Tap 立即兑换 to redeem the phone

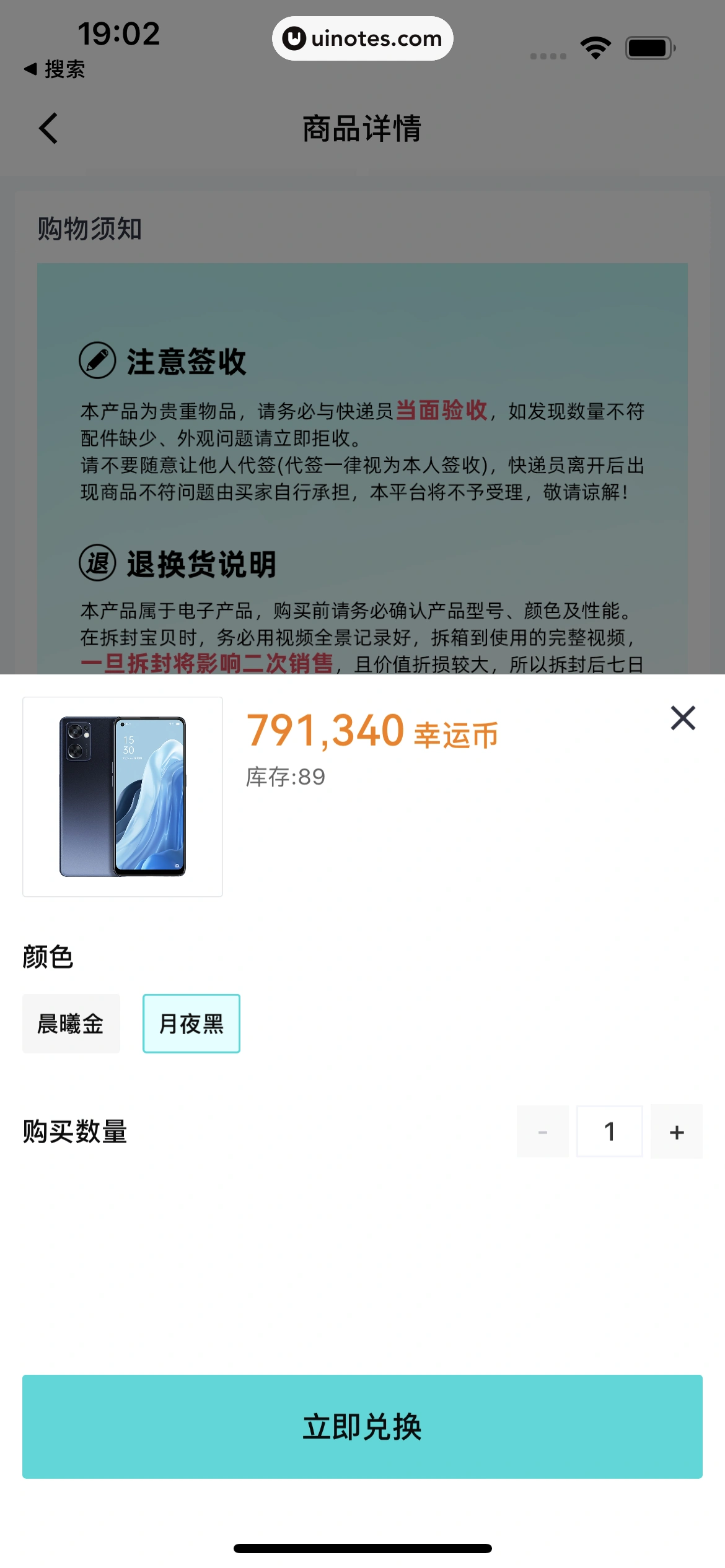[362, 1427]
